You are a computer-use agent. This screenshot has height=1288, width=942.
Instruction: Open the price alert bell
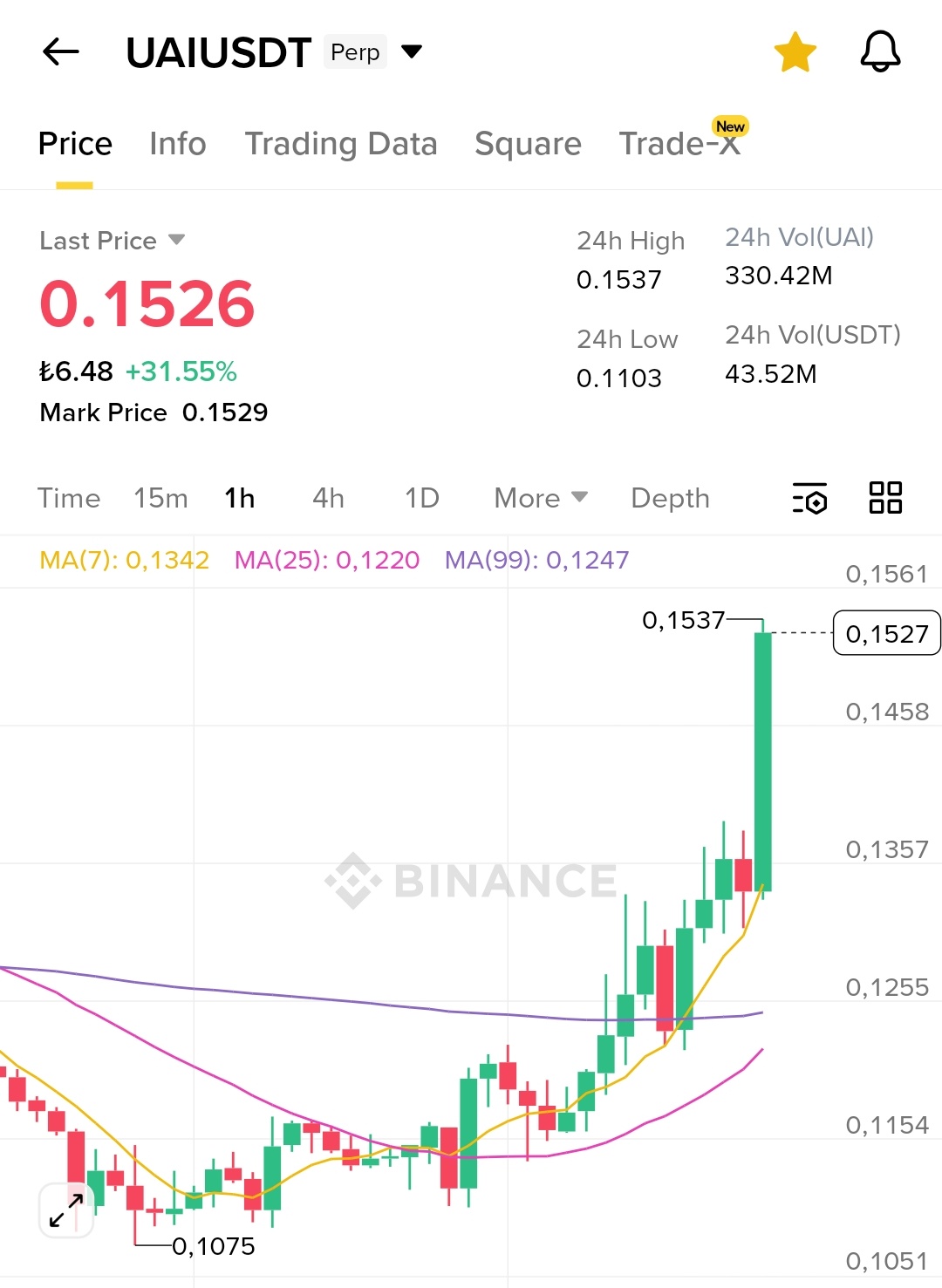tap(880, 52)
